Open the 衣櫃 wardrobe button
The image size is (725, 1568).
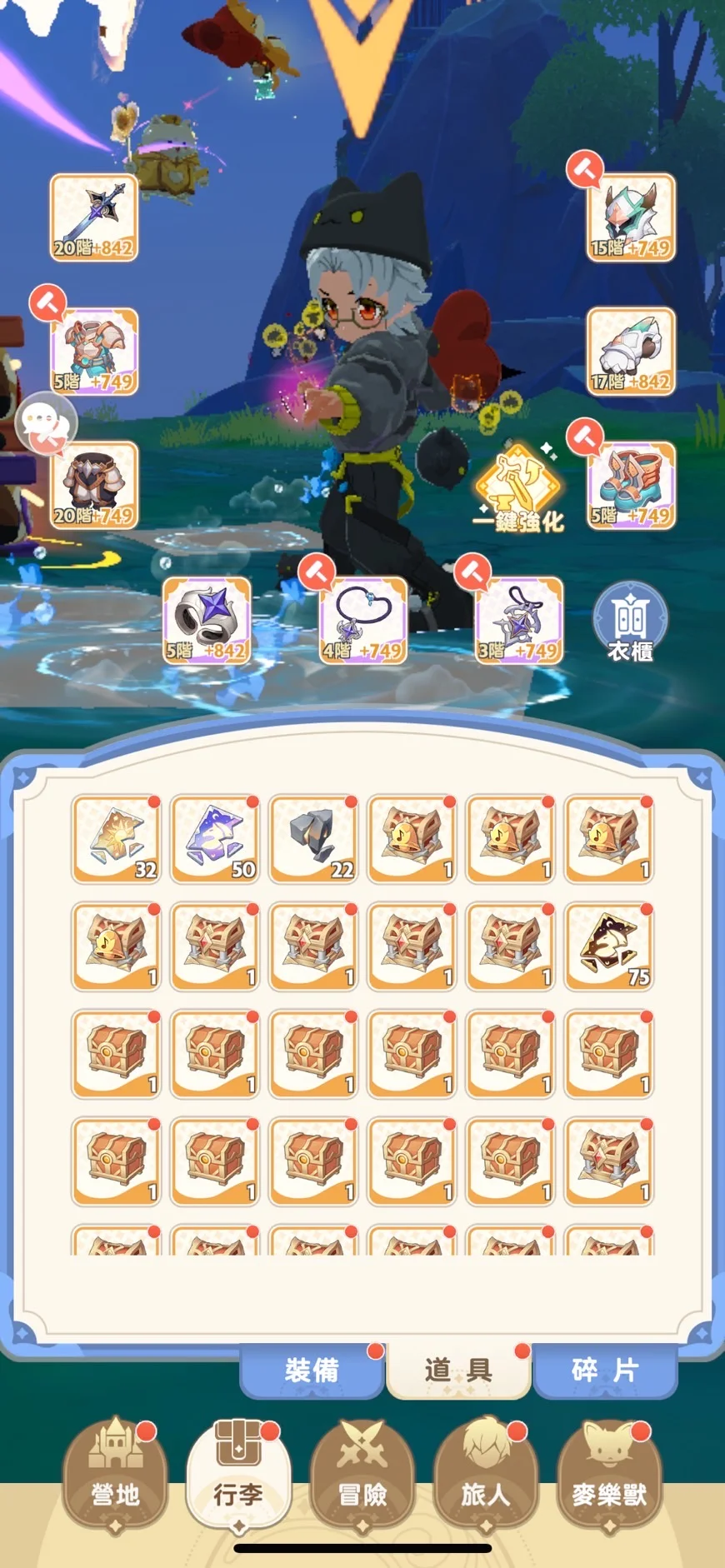(x=630, y=622)
